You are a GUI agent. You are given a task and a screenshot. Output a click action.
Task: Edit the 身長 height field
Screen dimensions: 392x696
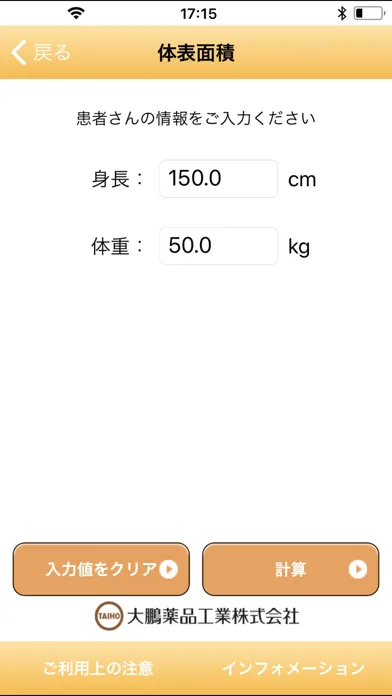click(x=218, y=178)
